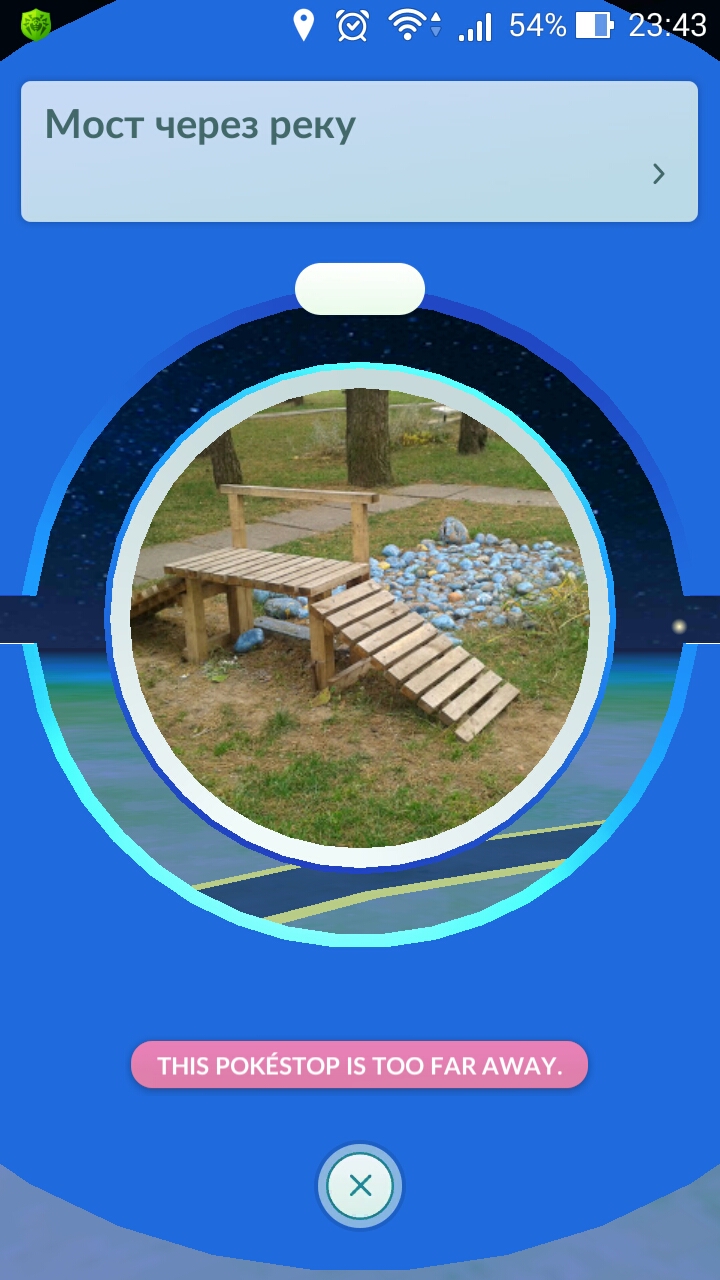Tap the PokéStop photo disc

point(360,617)
